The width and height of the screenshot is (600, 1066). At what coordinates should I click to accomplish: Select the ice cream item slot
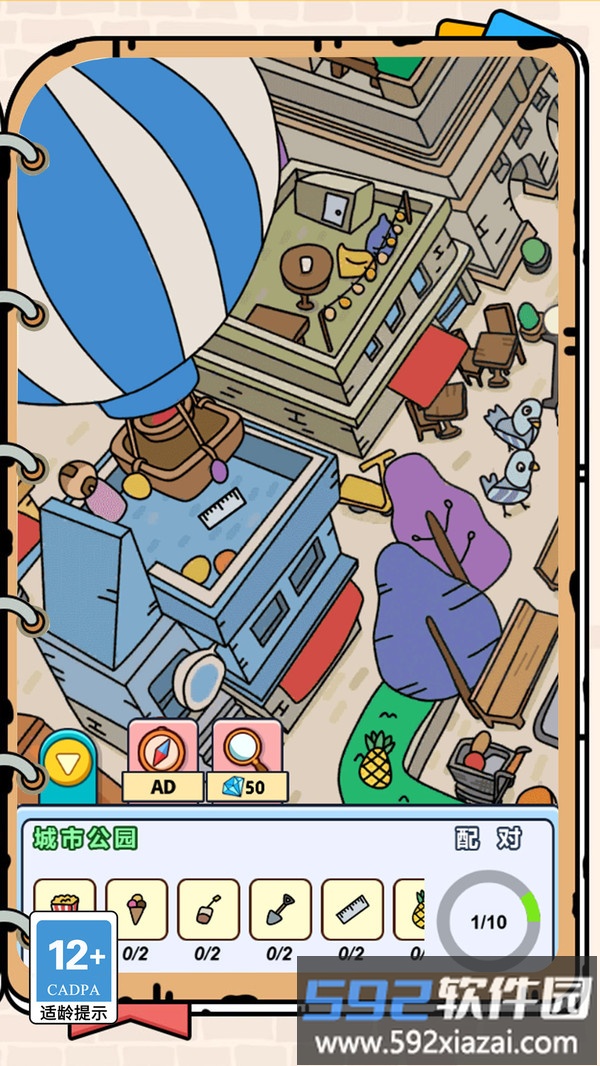(137, 909)
